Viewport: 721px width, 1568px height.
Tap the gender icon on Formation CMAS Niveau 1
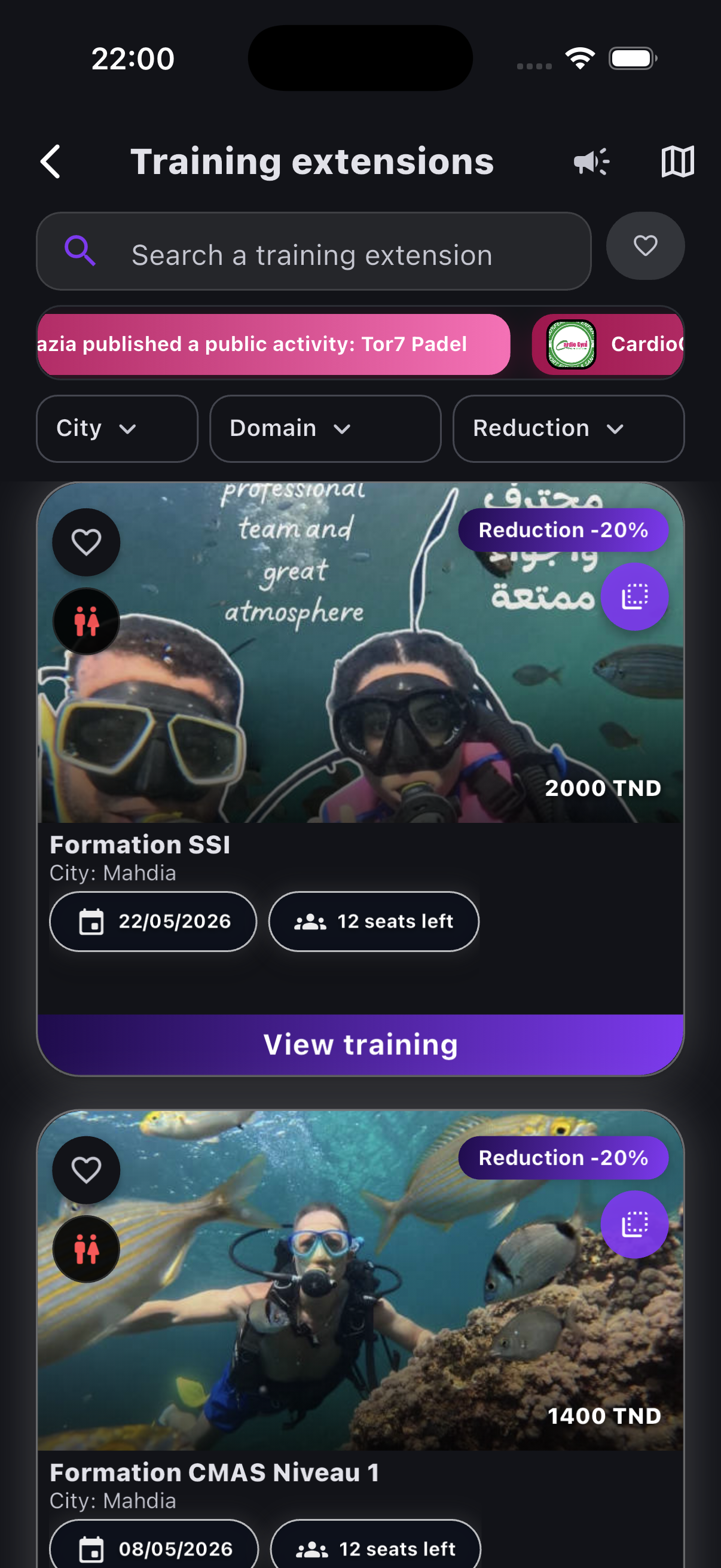pyautogui.click(x=87, y=1249)
